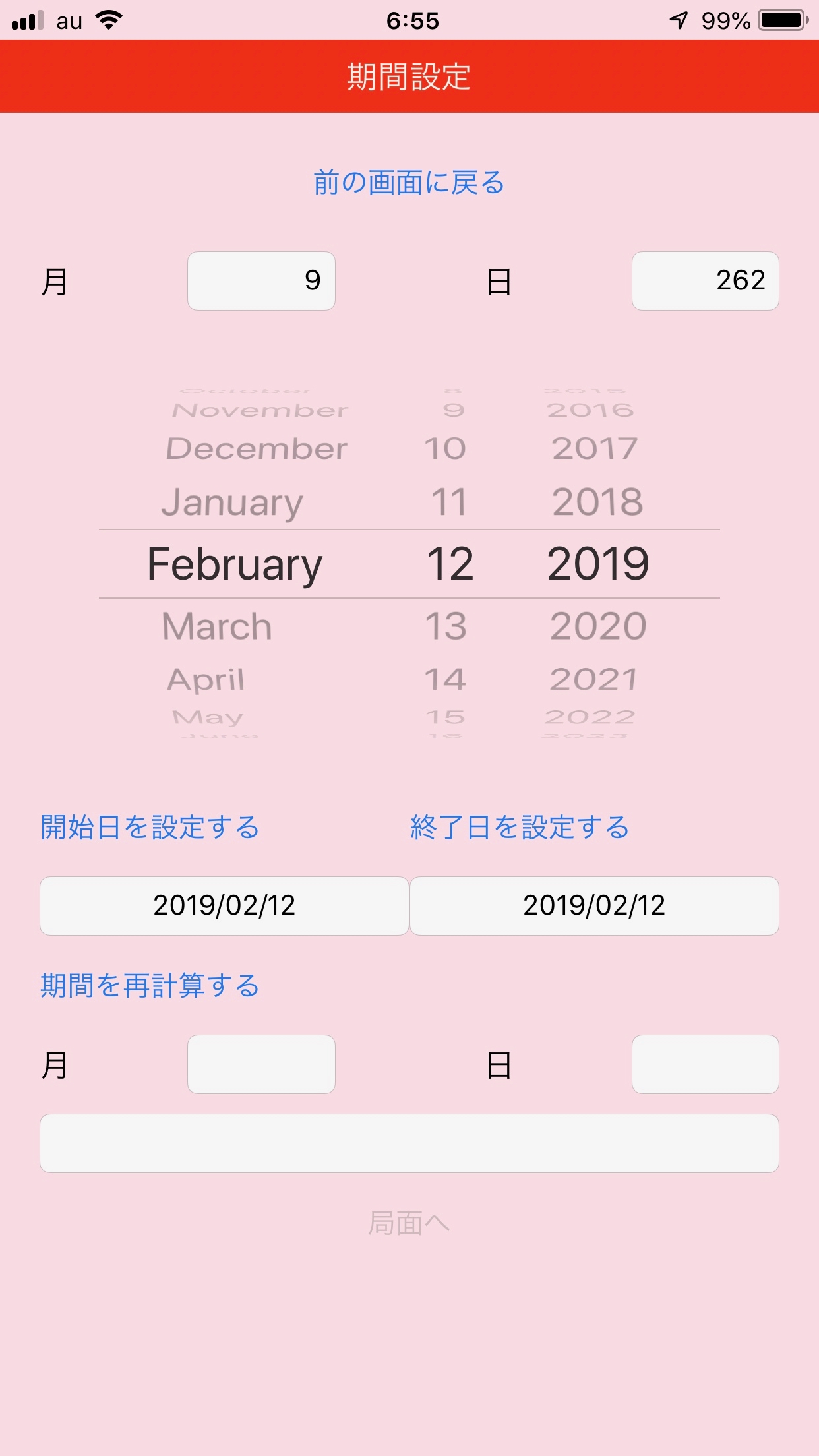Viewport: 819px width, 1456px height.
Task: Tap the empty day result field
Action: click(x=705, y=1064)
